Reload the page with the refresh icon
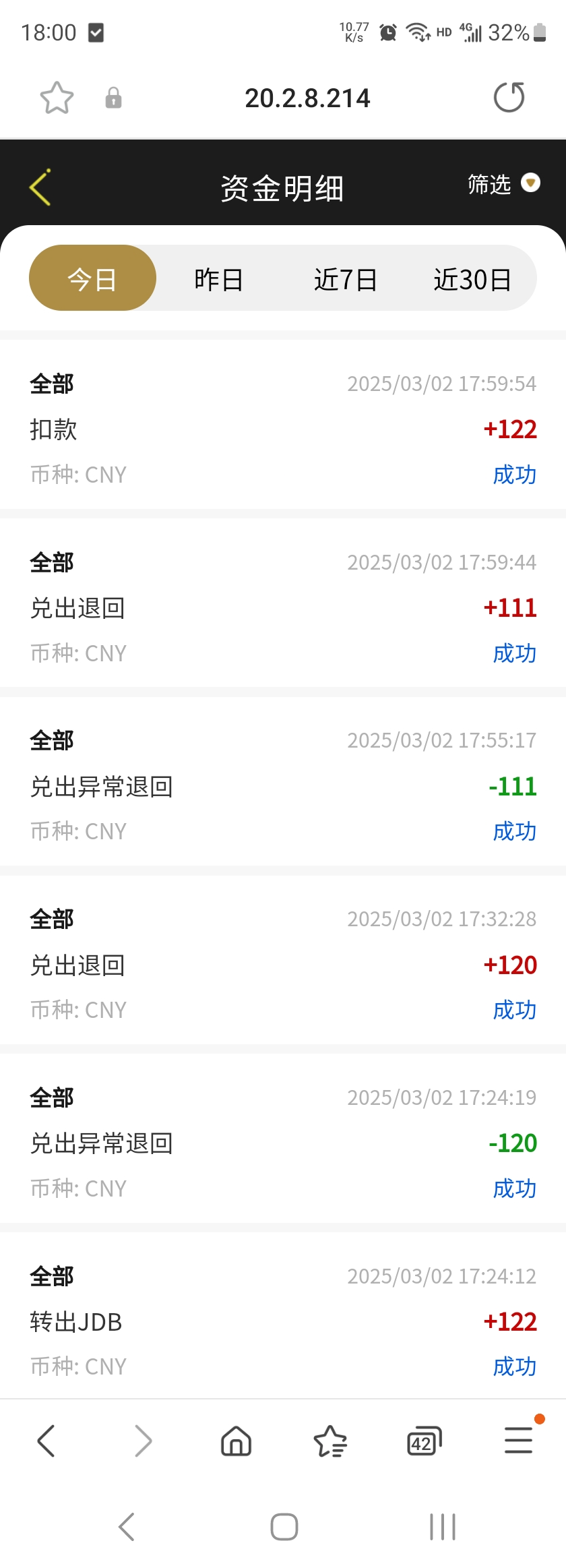Image resolution: width=566 pixels, height=1568 pixels. 510,98
